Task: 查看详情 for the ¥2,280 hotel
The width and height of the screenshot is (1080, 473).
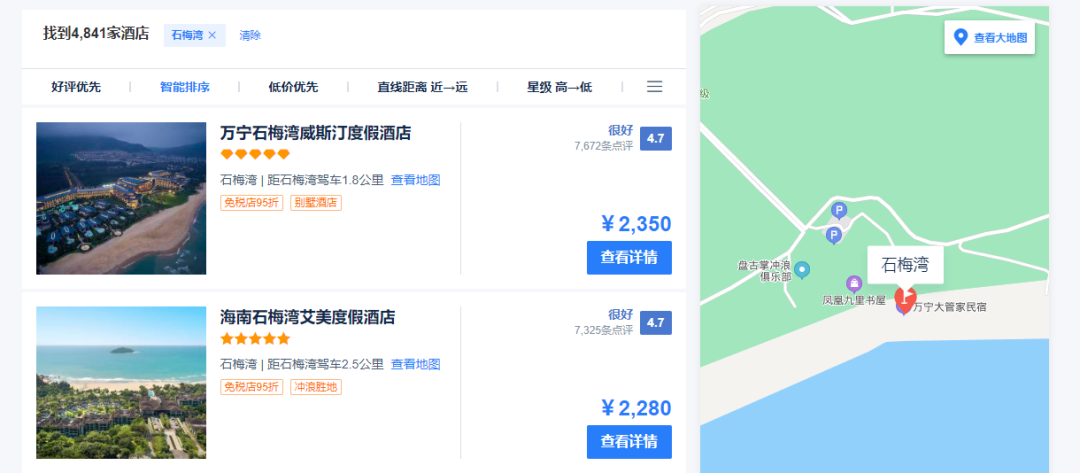Action: pyautogui.click(x=629, y=441)
